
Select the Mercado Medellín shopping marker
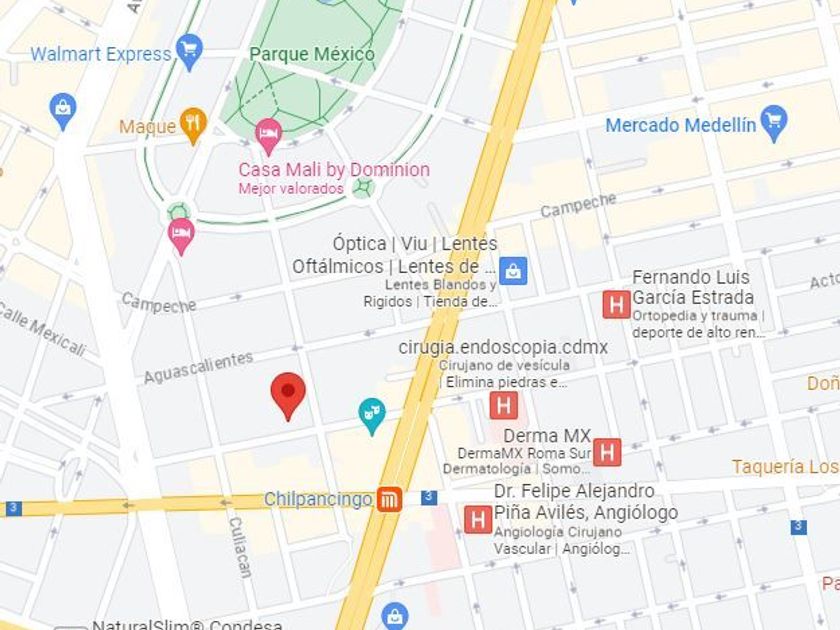(x=774, y=124)
